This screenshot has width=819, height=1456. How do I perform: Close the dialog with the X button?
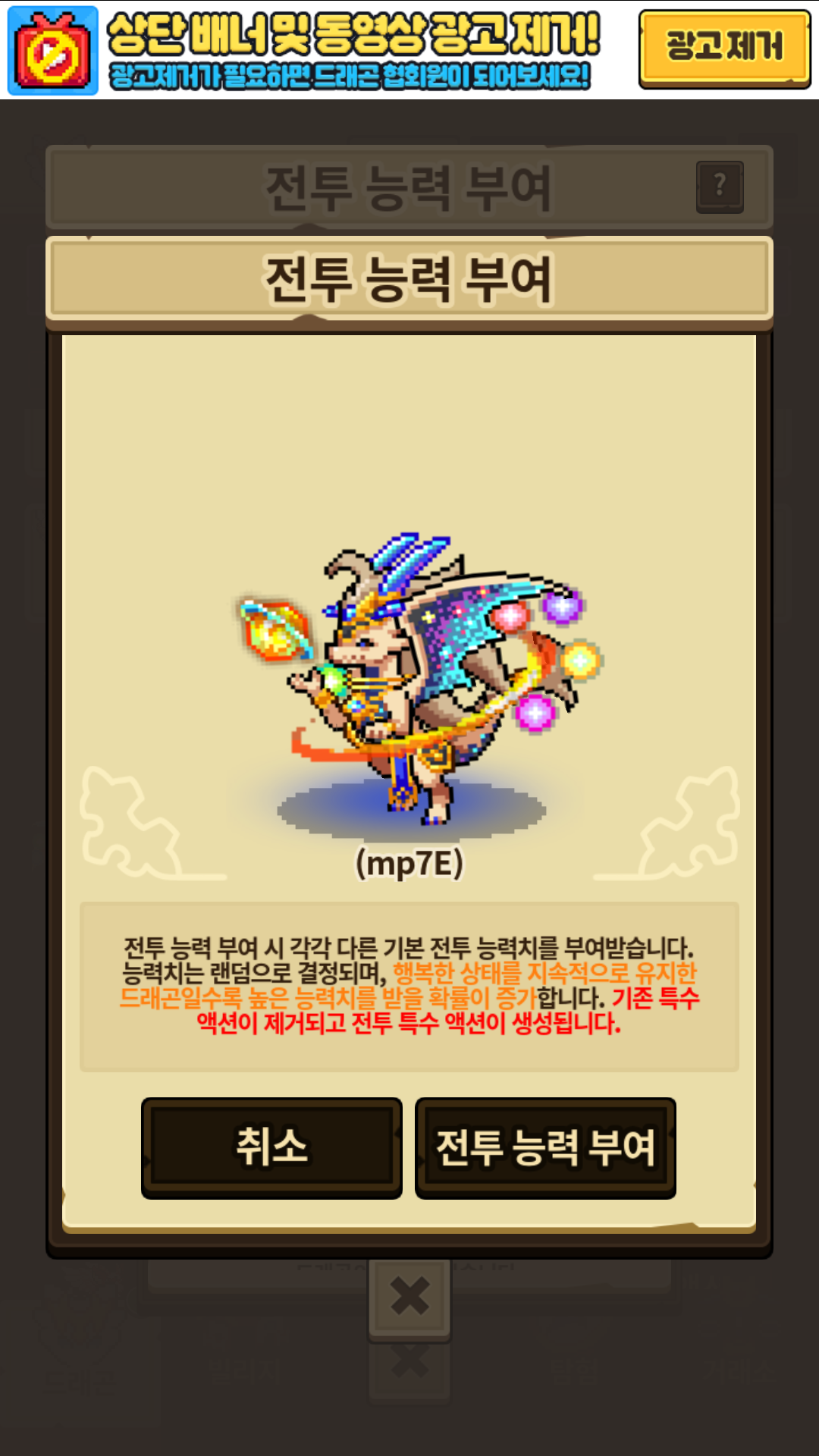coord(409,1295)
